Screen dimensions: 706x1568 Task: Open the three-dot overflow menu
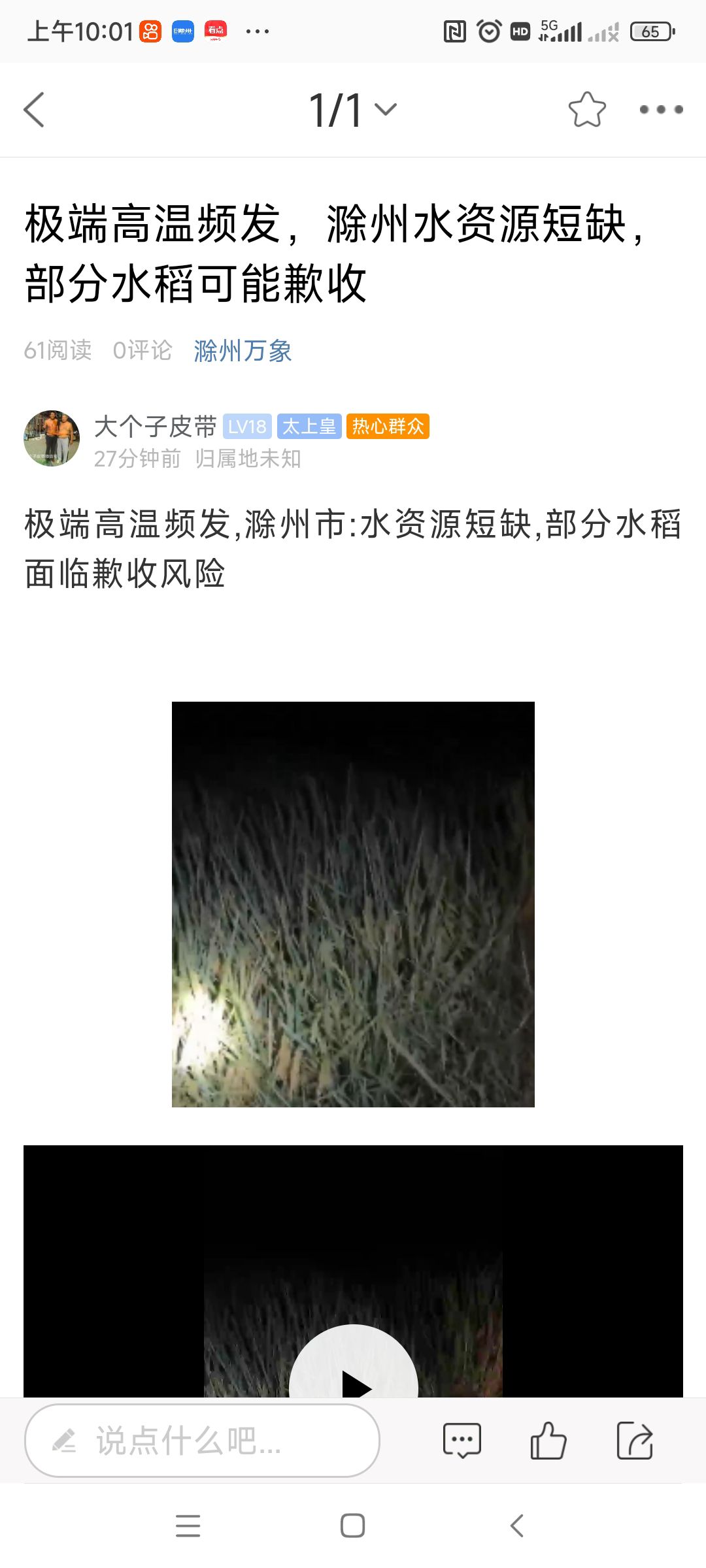(x=661, y=110)
